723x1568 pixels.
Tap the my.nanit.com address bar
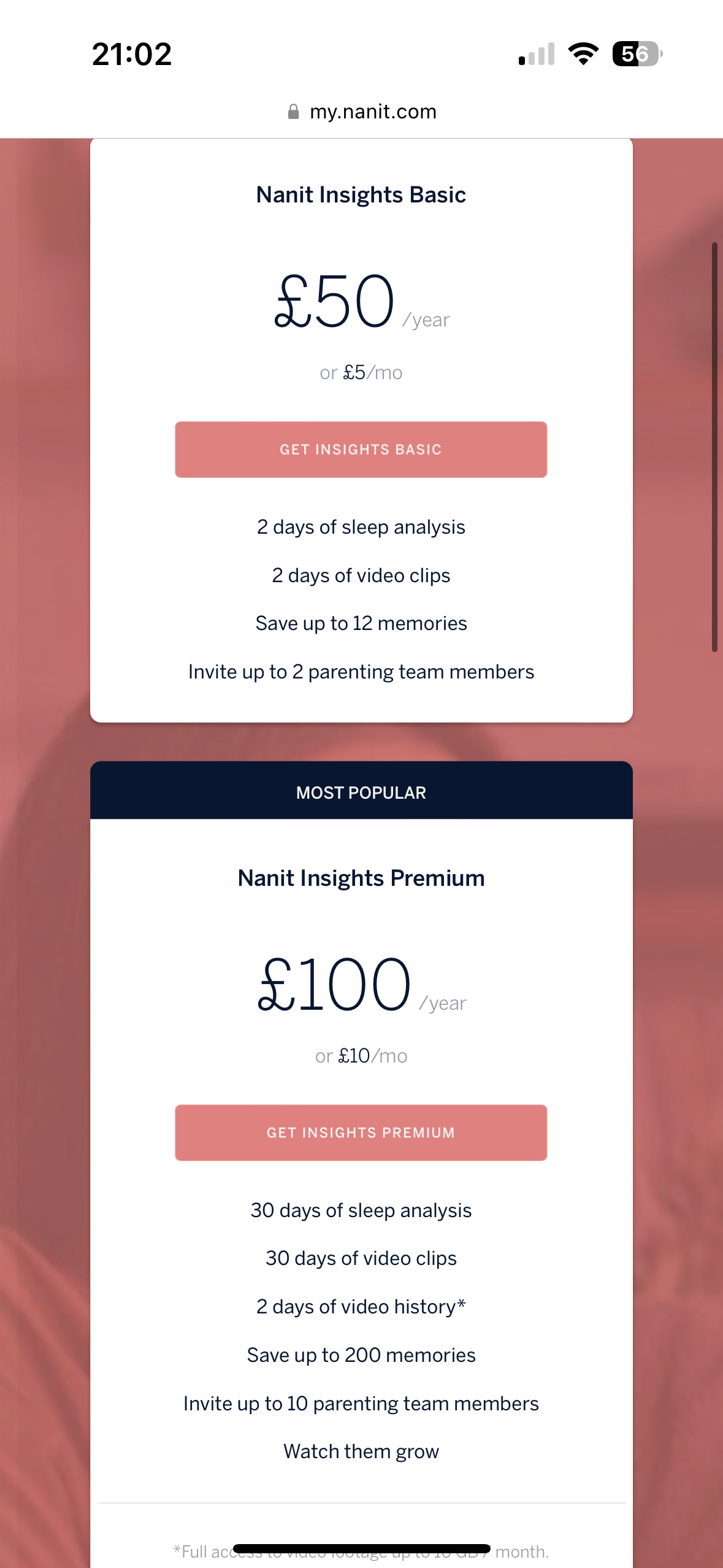362,112
